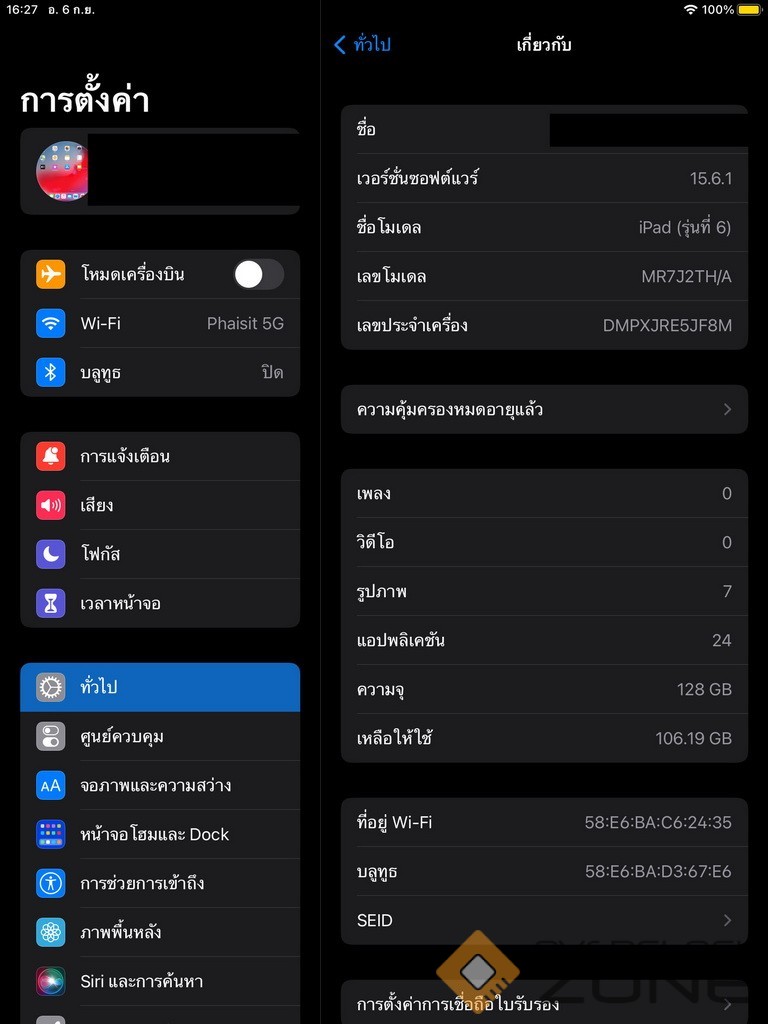Open หน้าจอโฮมและ Dock settings
The image size is (768, 1024).
160,834
